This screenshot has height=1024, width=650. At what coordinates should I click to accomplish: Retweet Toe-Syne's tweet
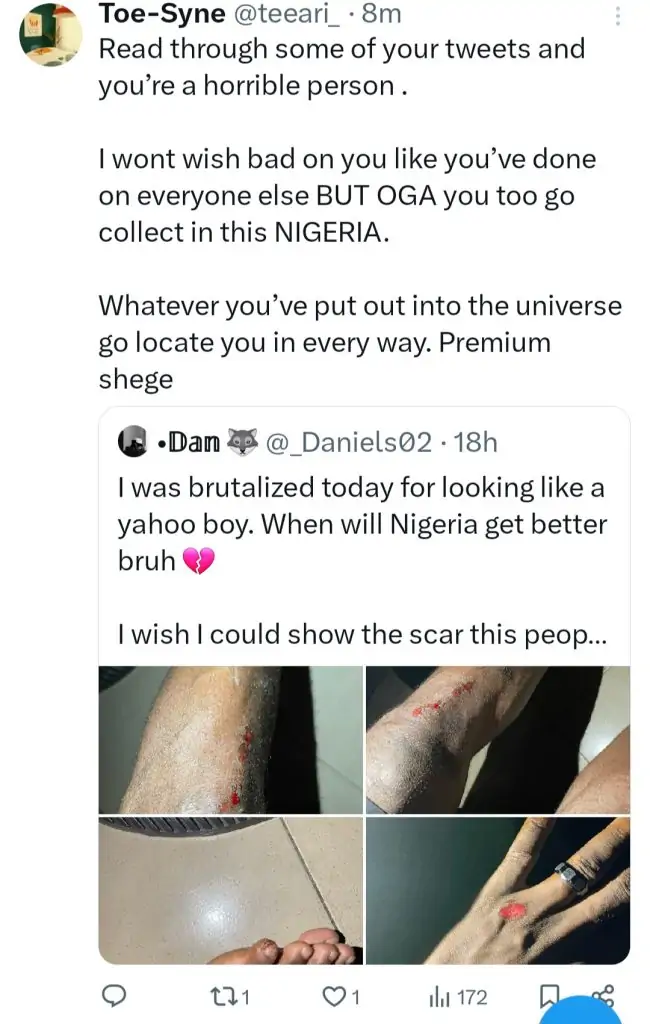(233, 996)
